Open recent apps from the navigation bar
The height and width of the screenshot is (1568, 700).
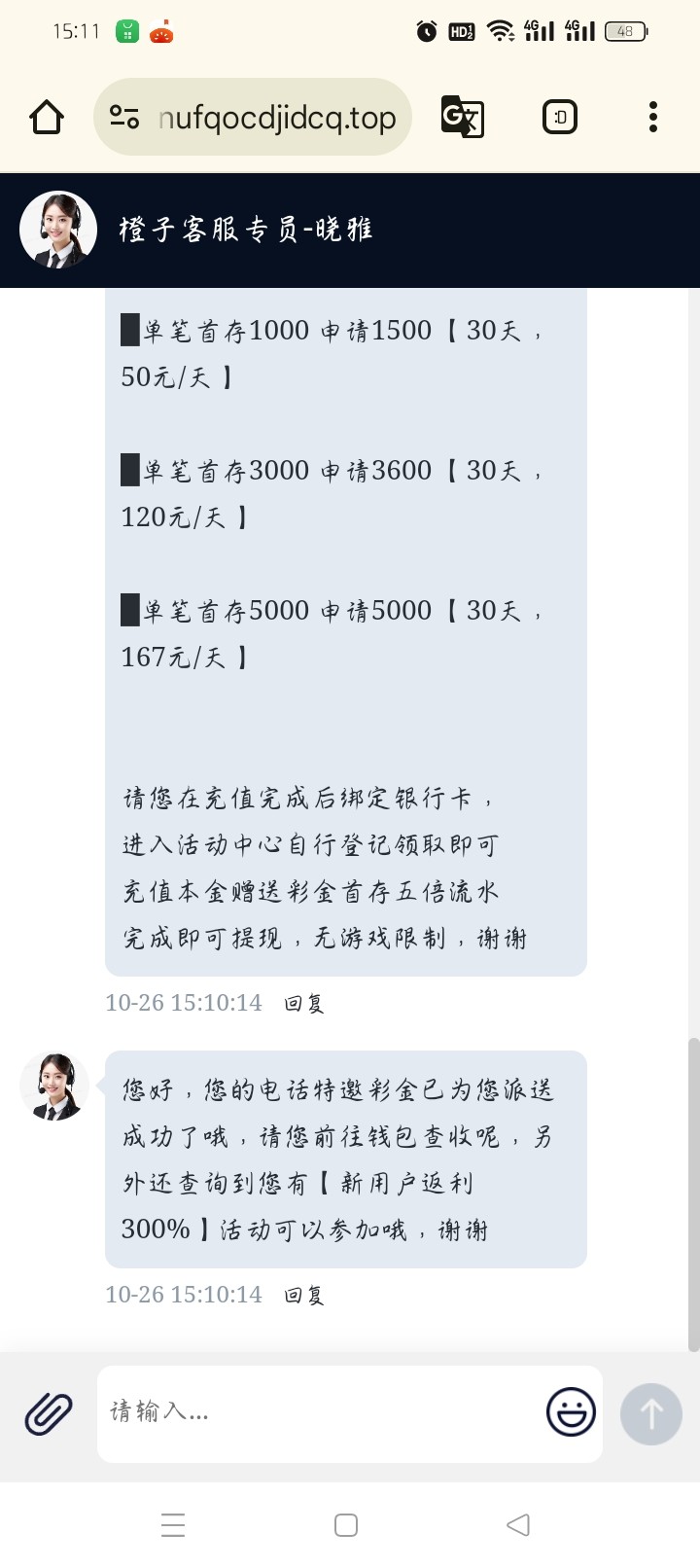click(x=173, y=1525)
